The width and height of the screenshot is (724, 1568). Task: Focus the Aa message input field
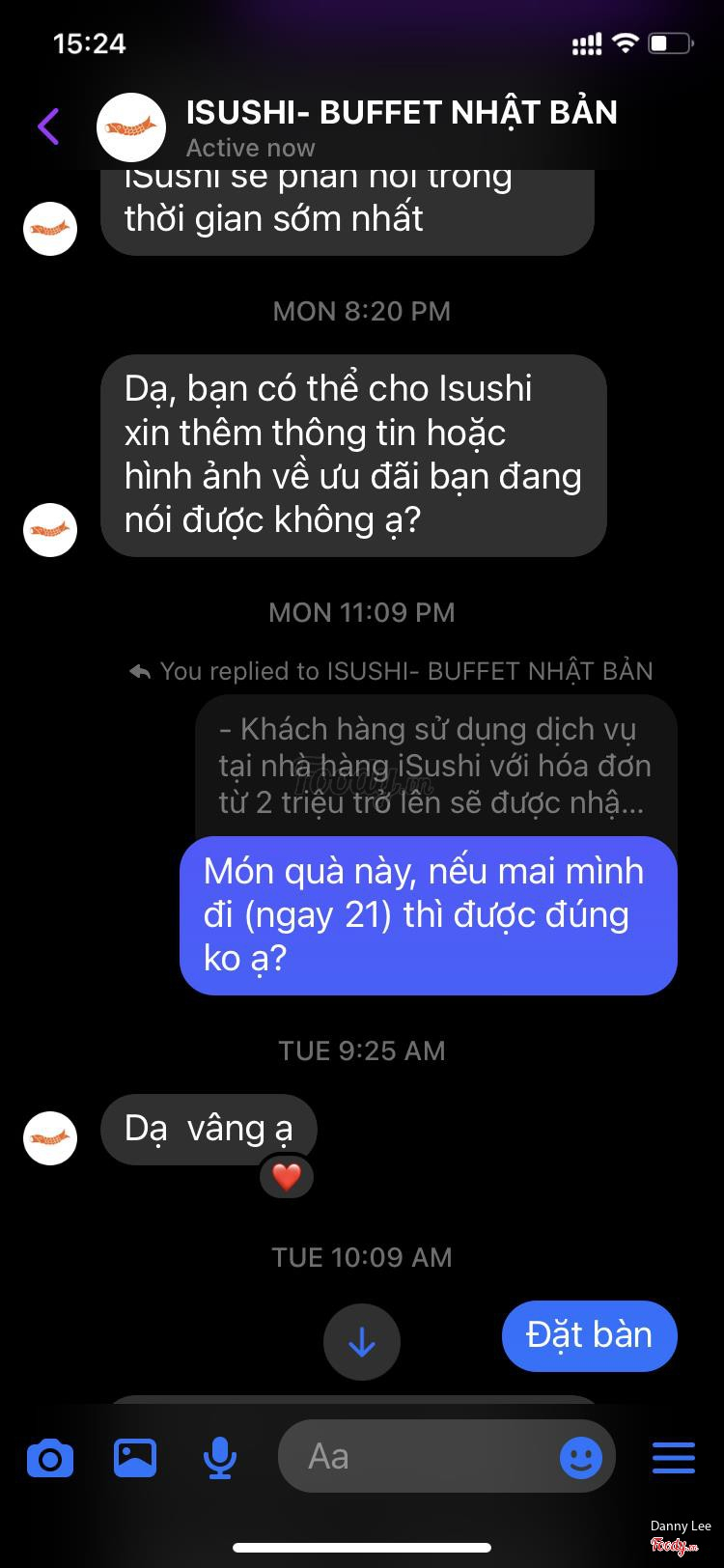click(x=415, y=1457)
